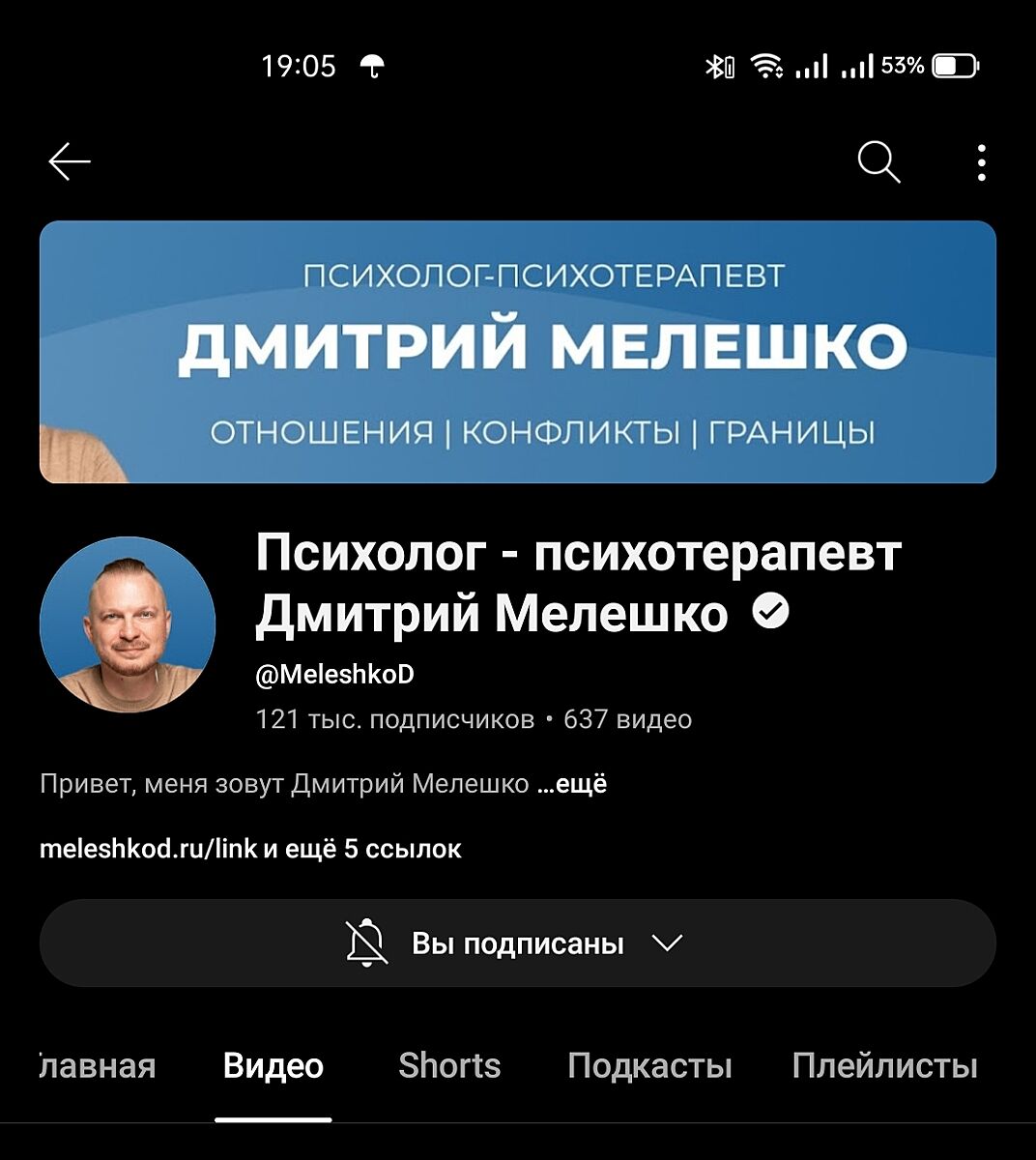Screen dimensions: 1036x1160
Task: Open the «Подкасты» tab
Action: [649, 1065]
